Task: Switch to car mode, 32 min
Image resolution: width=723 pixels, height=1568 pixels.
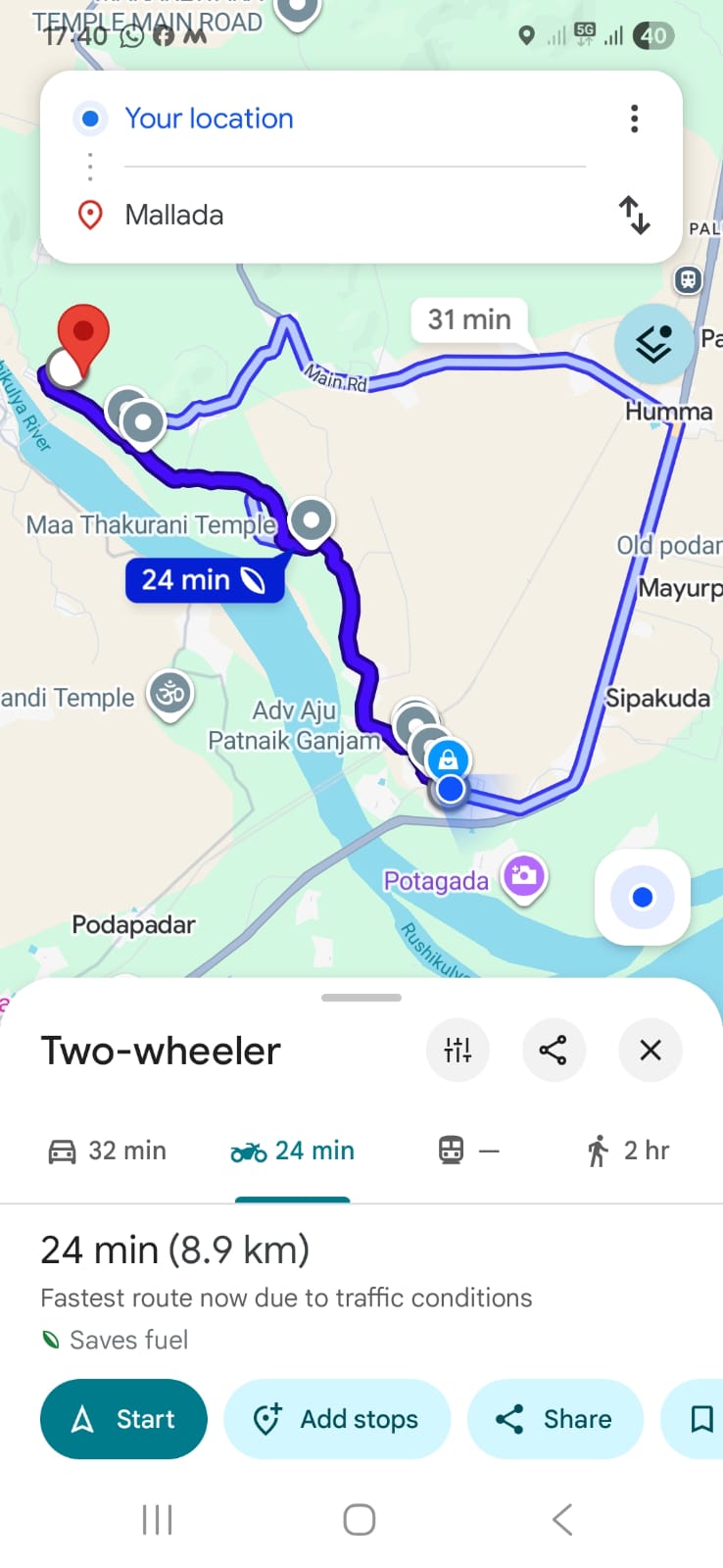Action: click(108, 1151)
